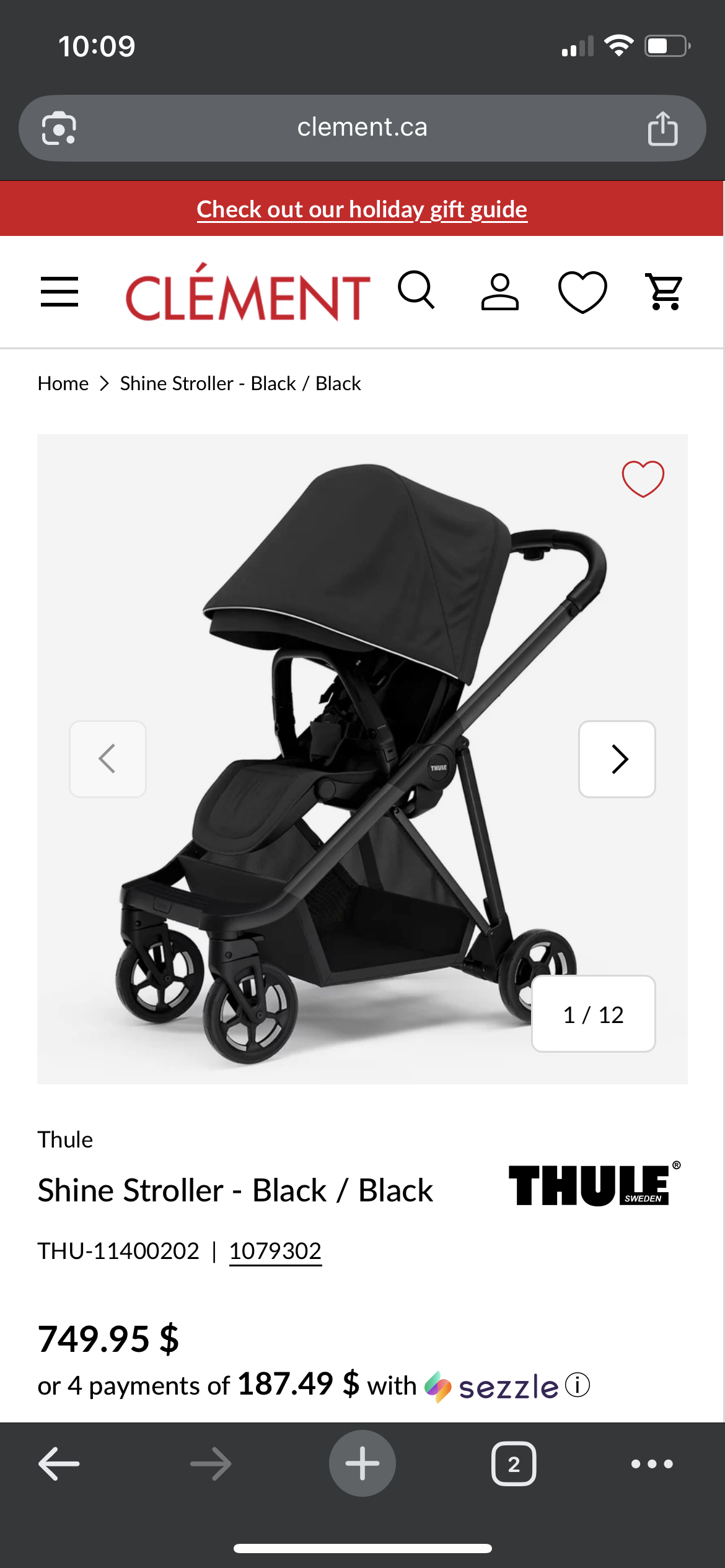Open the browser overflow menu

(x=652, y=1464)
